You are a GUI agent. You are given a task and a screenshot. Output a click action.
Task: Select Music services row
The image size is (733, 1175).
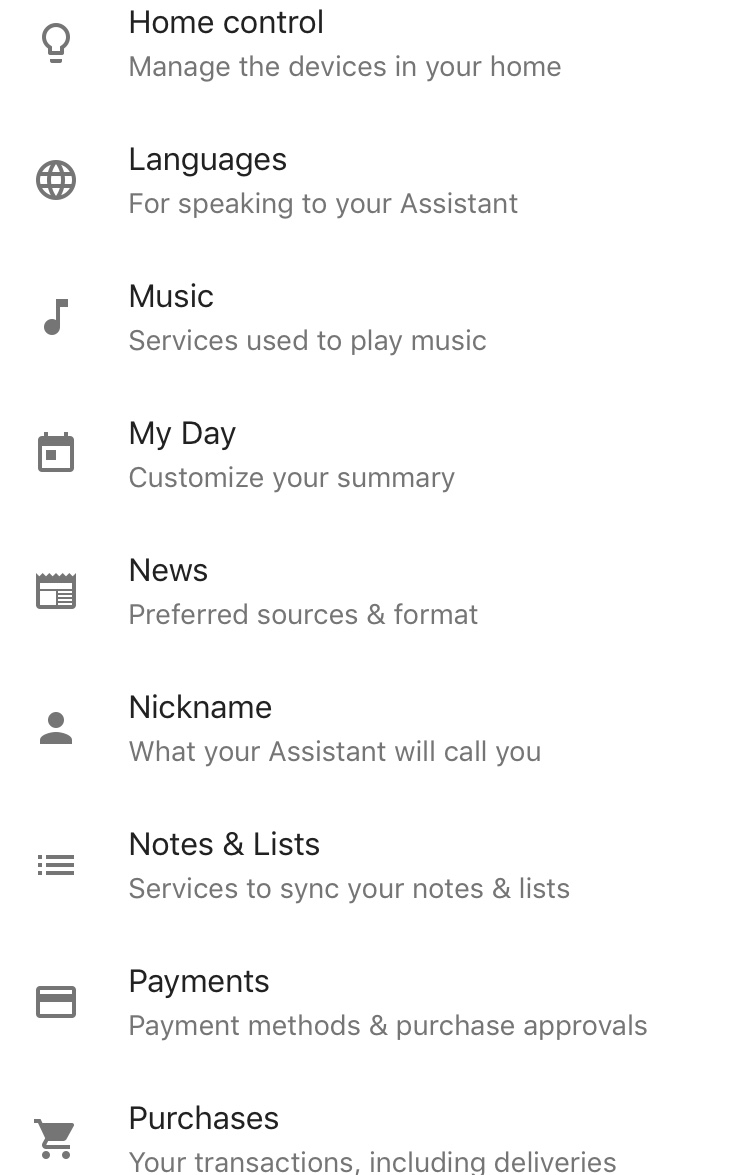[366, 318]
